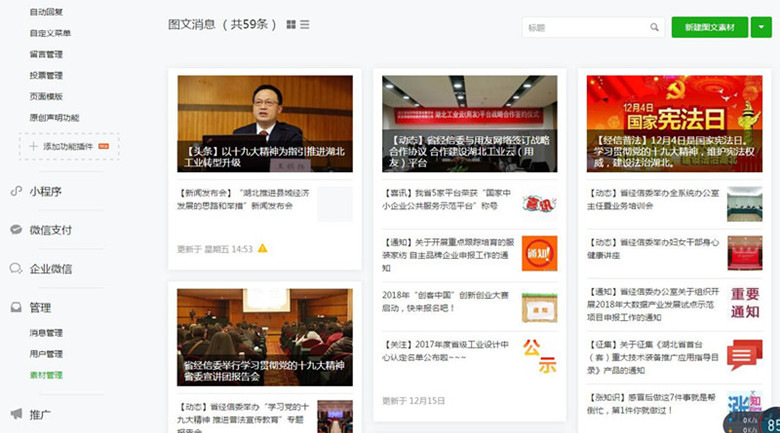Switch to list view layout

coord(305,24)
